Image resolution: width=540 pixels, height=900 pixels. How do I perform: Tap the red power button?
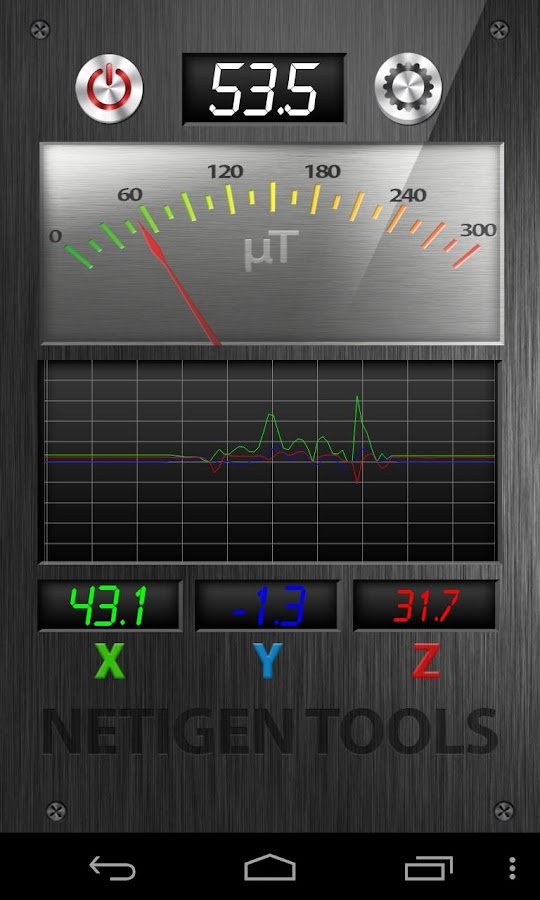tap(109, 88)
